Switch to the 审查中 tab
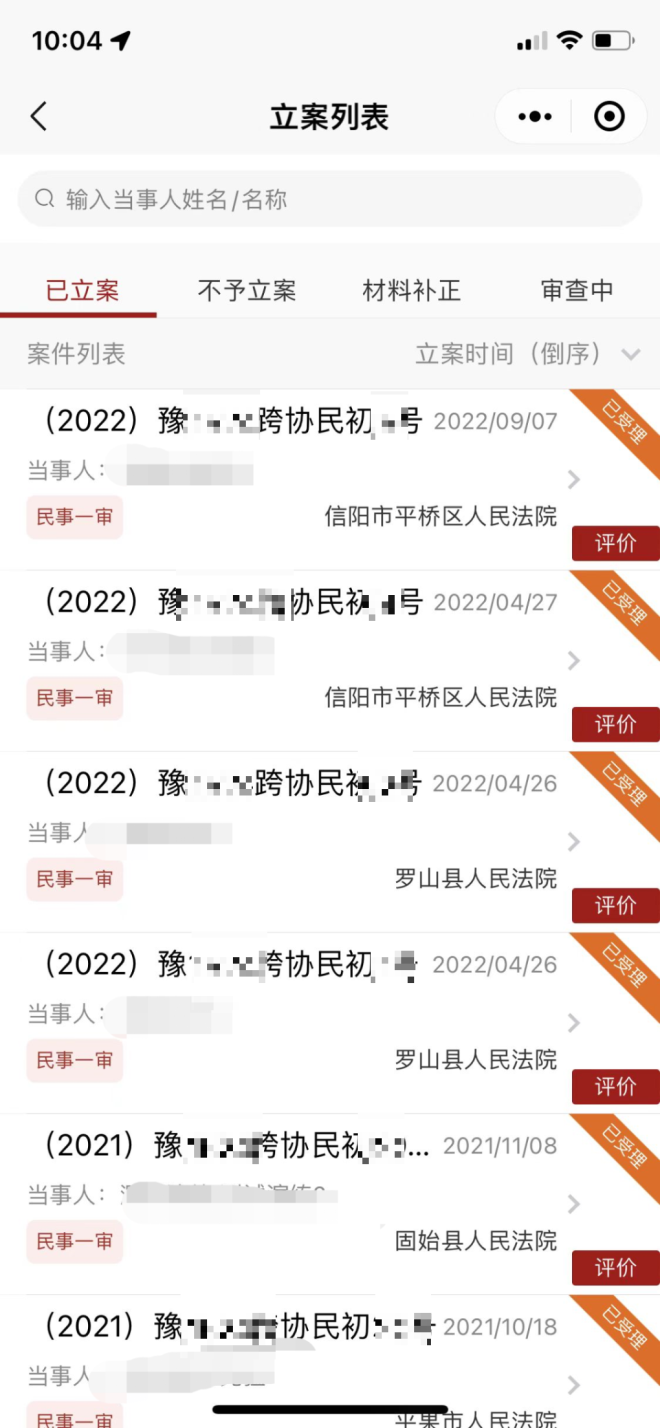660x1428 pixels. (577, 291)
